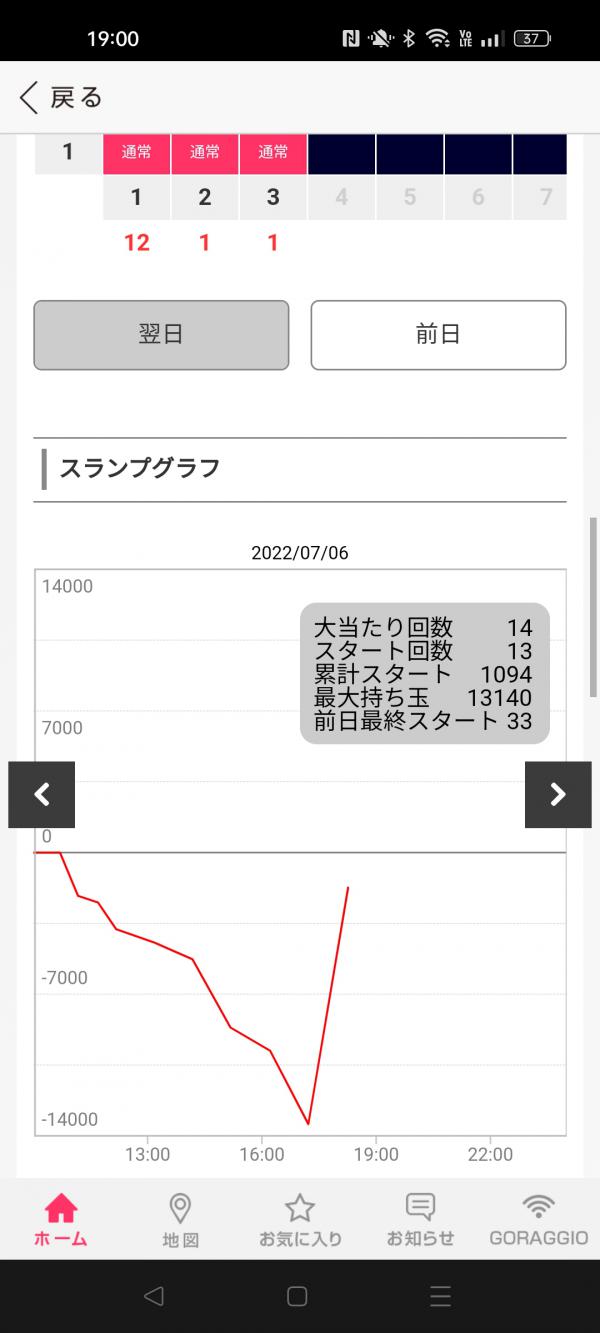Viewport: 600px width, 1333px height.
Task: Tap the 翌日 button
Action: pos(161,335)
